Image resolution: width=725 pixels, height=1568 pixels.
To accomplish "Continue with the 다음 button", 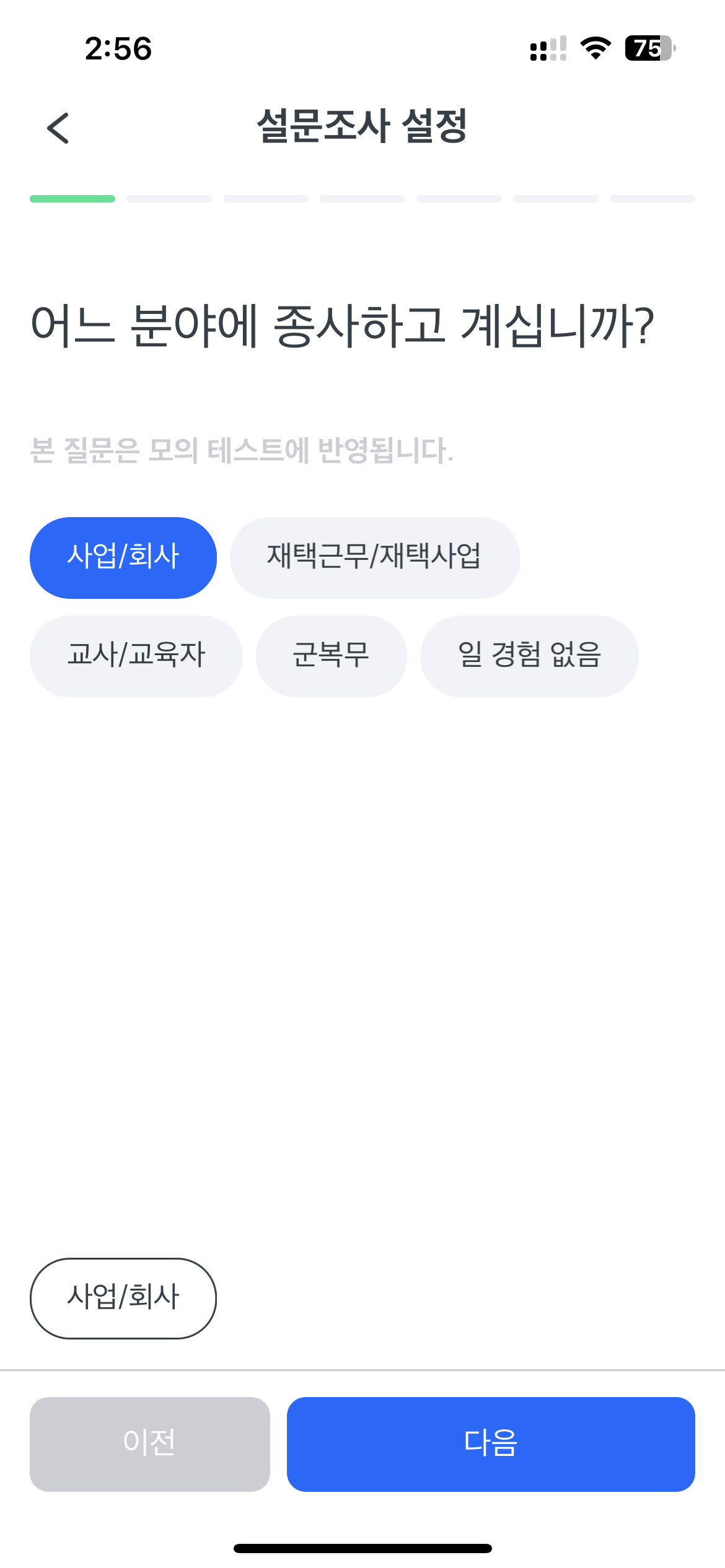I will tap(491, 1444).
